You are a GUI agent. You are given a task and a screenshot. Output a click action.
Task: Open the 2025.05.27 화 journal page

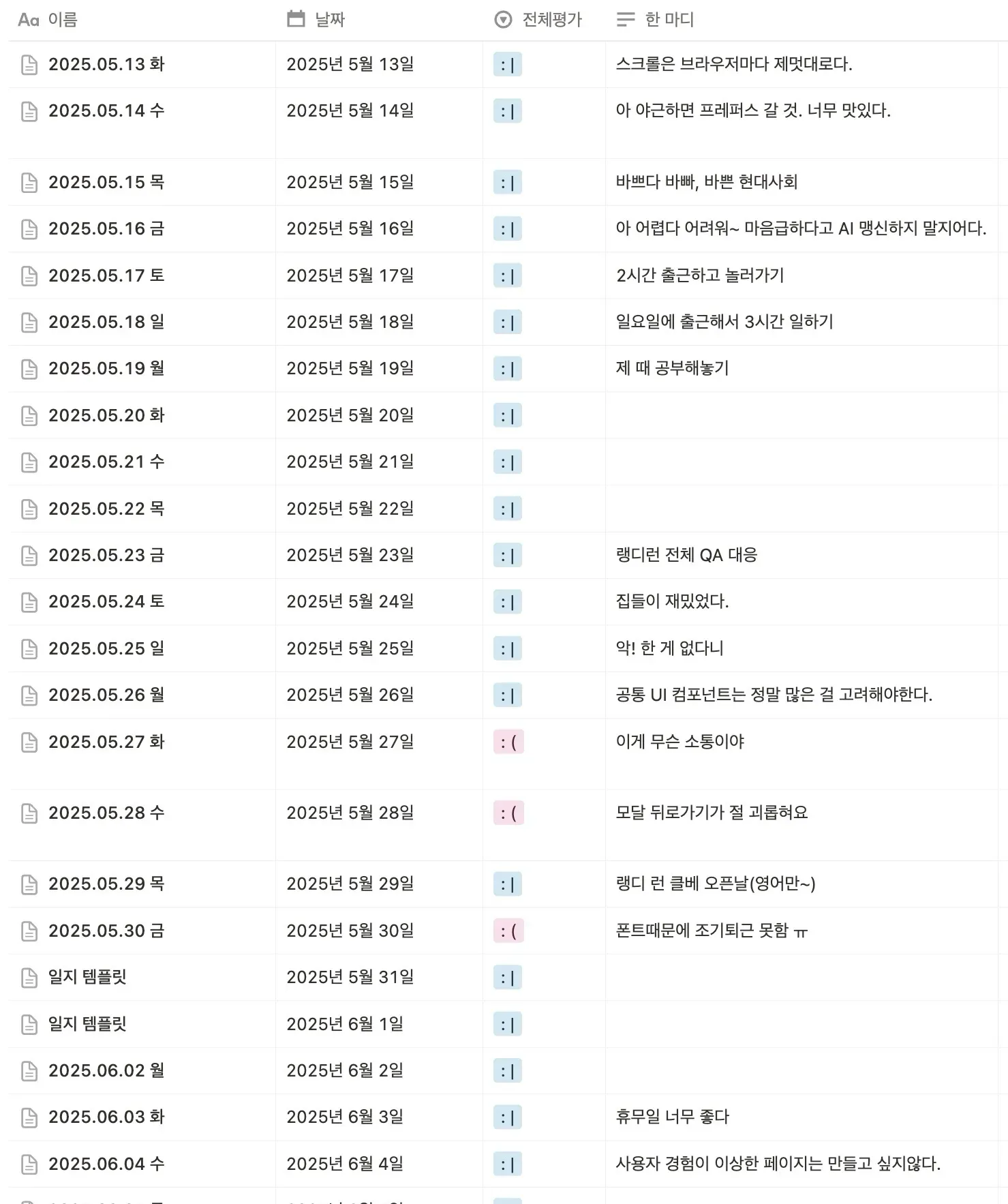[106, 742]
